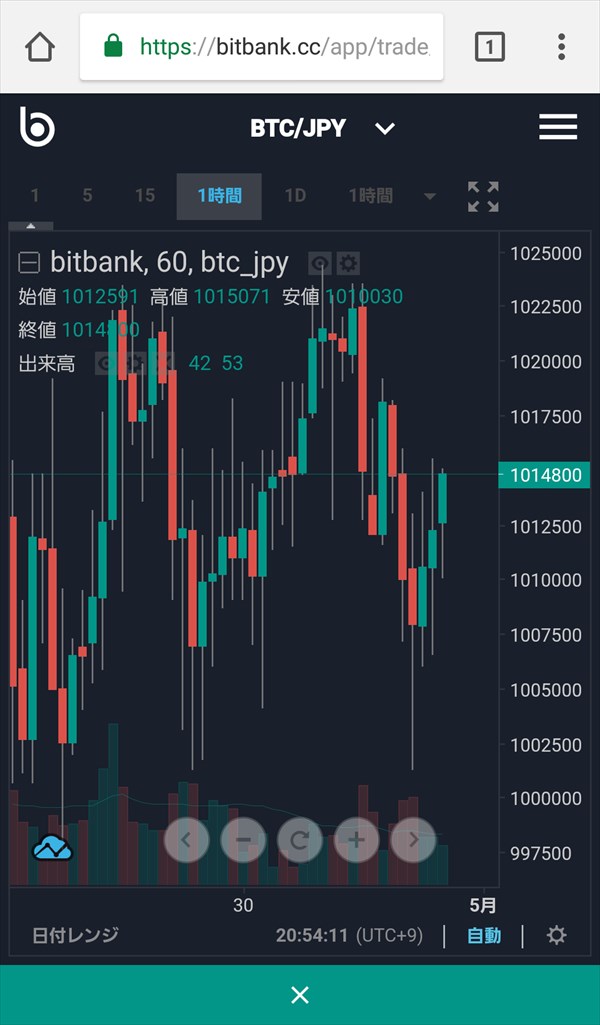
Task: Open the hamburger menu
Action: (x=558, y=127)
